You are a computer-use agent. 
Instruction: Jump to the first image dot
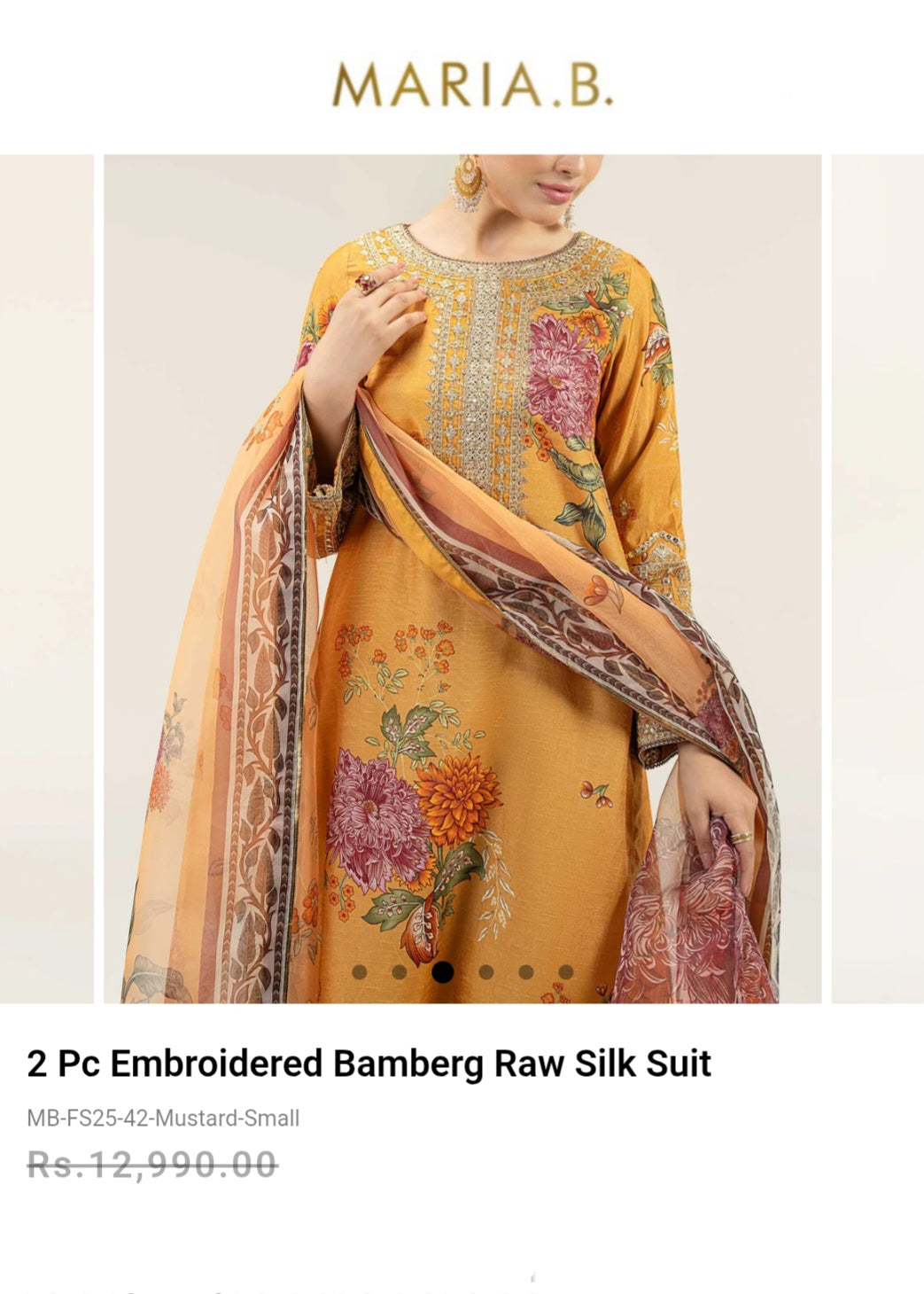coord(360,972)
